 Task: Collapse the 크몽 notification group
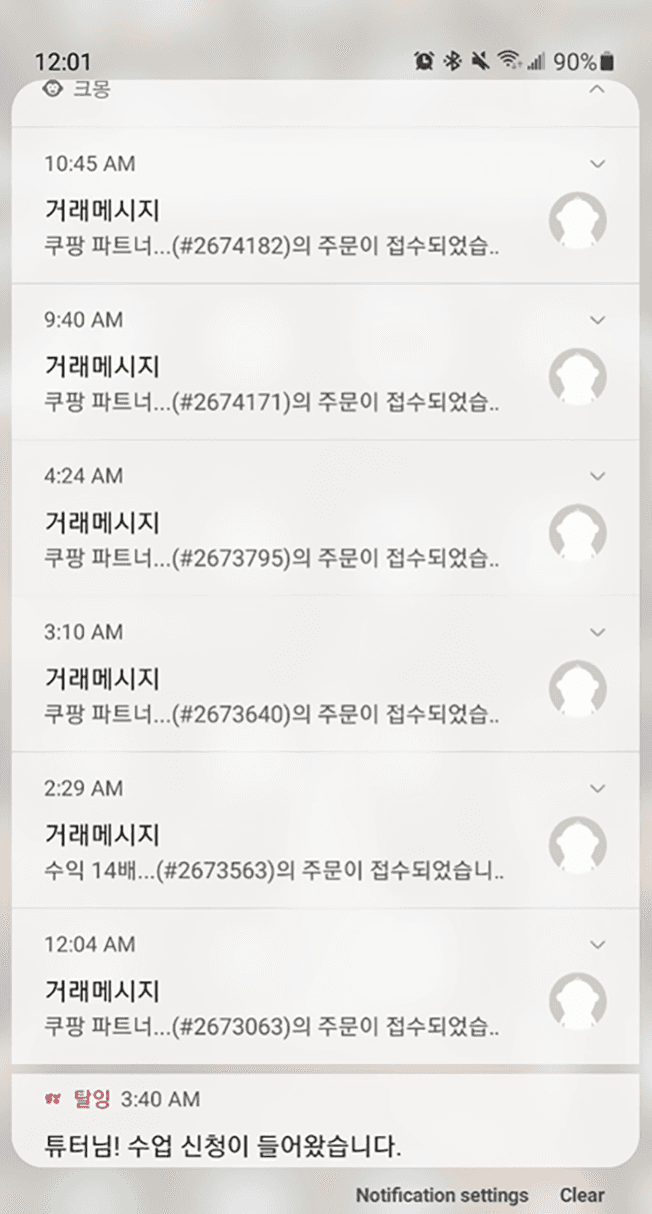(598, 90)
